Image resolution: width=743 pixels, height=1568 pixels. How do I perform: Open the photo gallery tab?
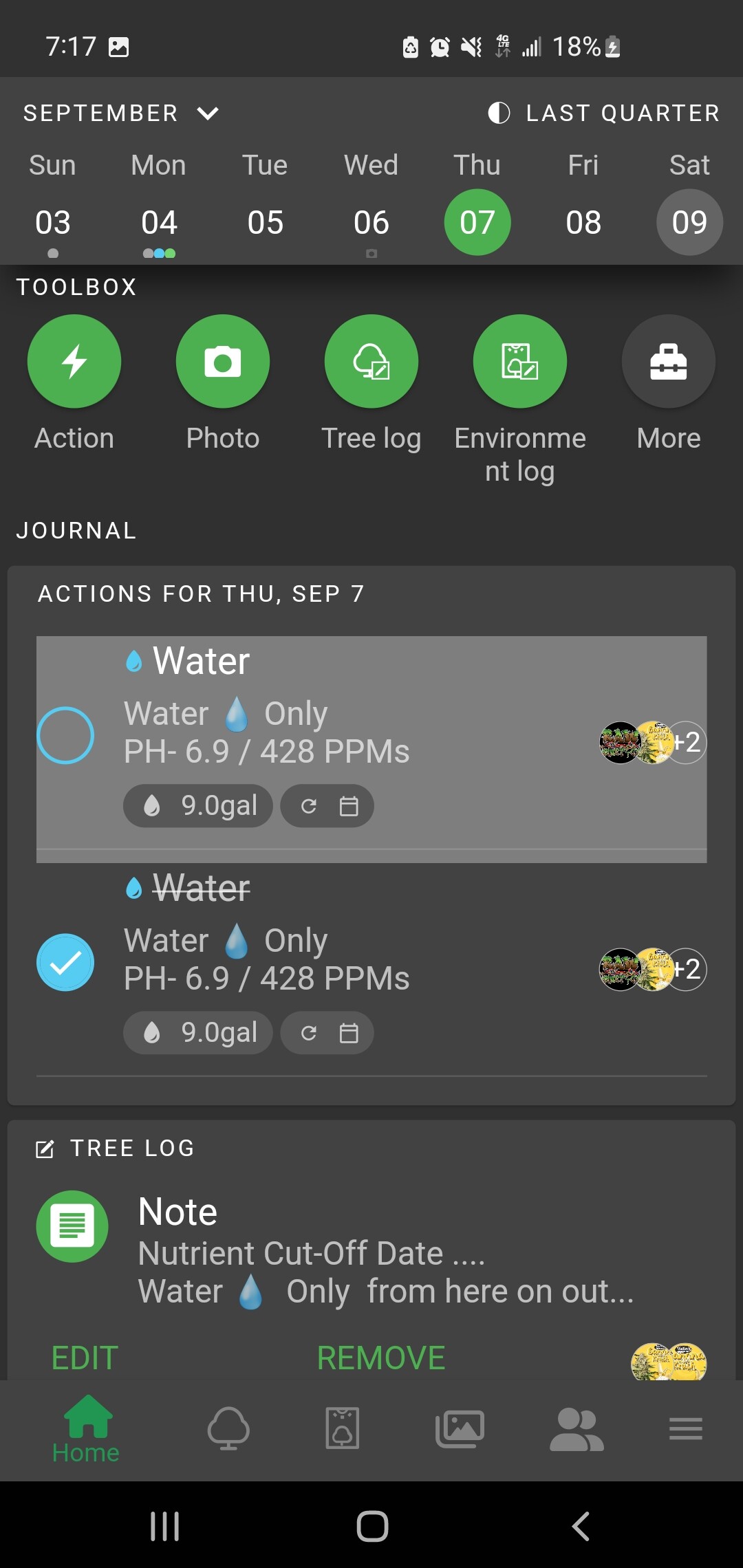click(460, 1429)
